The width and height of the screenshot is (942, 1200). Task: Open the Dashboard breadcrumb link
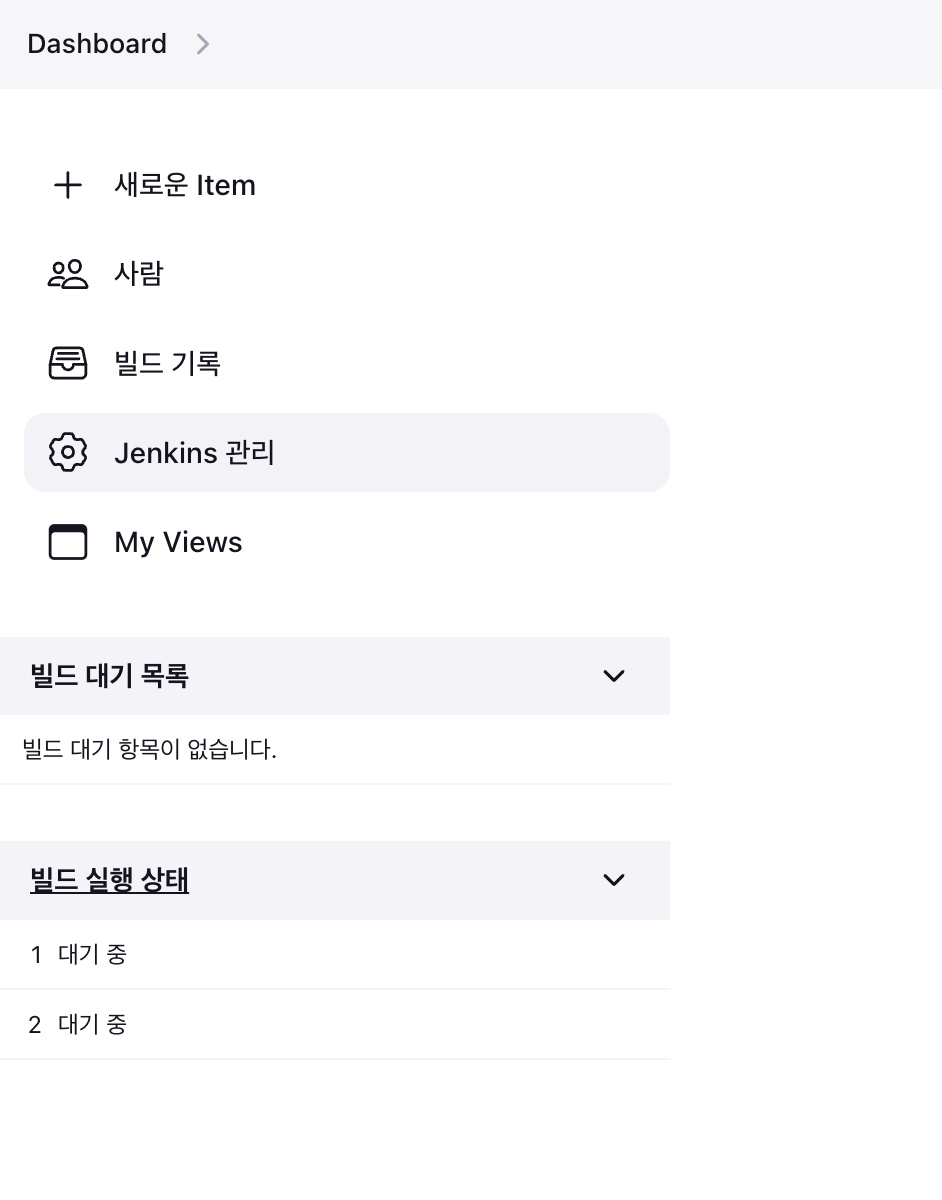97,44
